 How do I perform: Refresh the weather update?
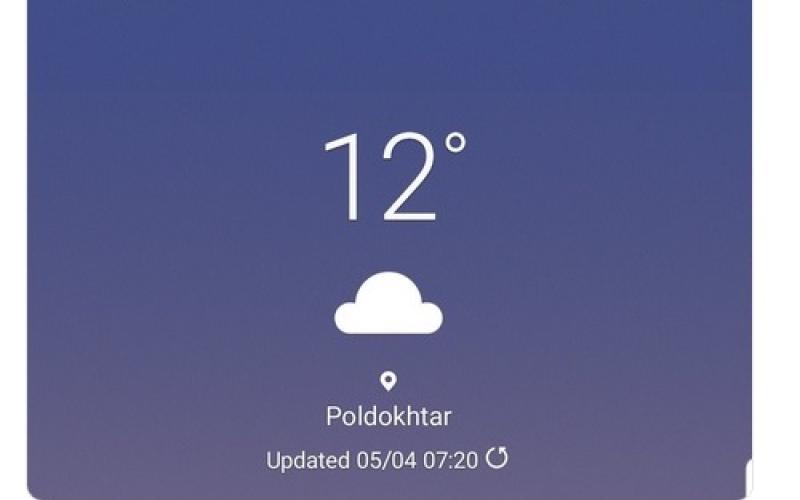point(497,459)
